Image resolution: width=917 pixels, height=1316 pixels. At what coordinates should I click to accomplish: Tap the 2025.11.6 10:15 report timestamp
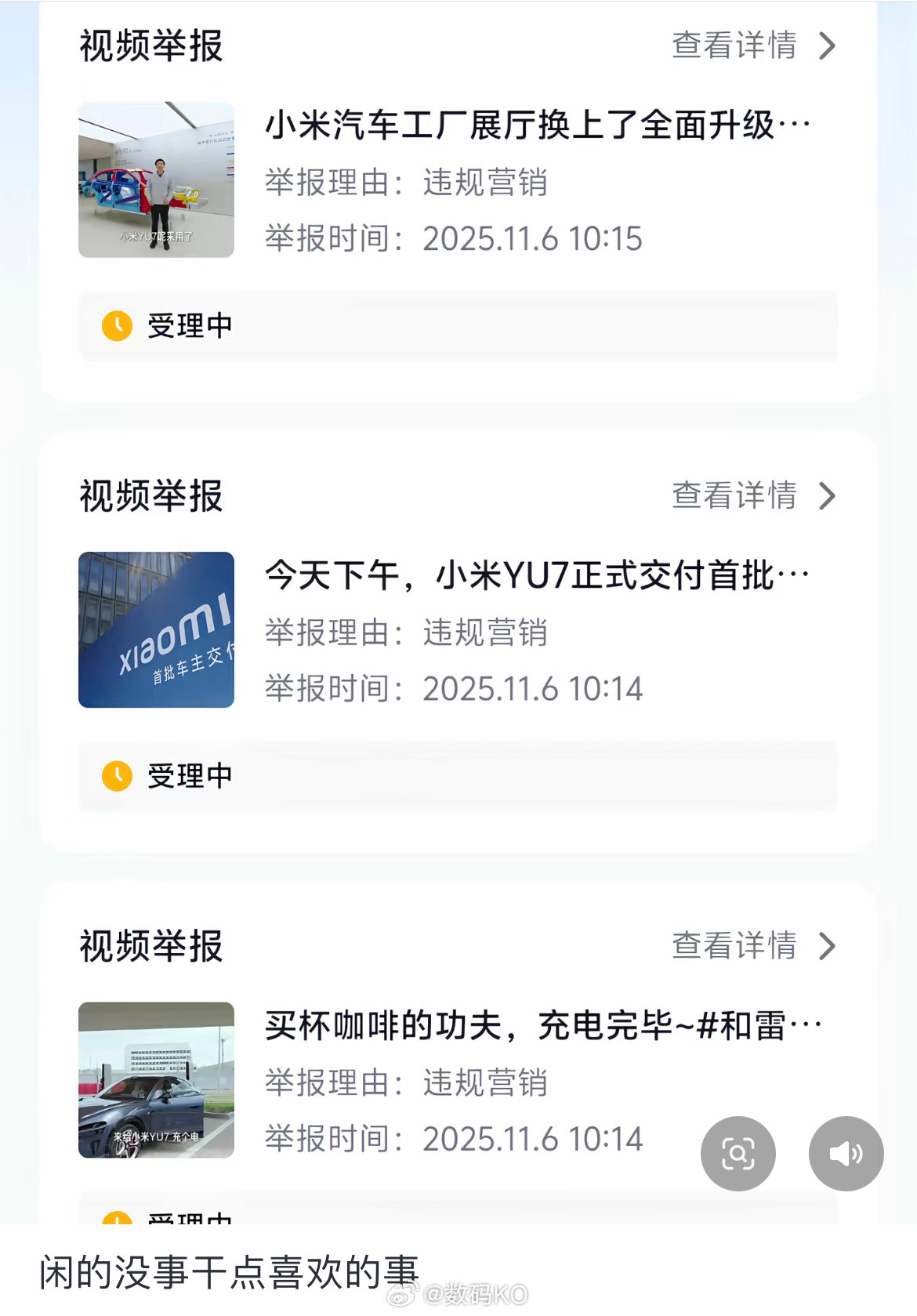(531, 239)
